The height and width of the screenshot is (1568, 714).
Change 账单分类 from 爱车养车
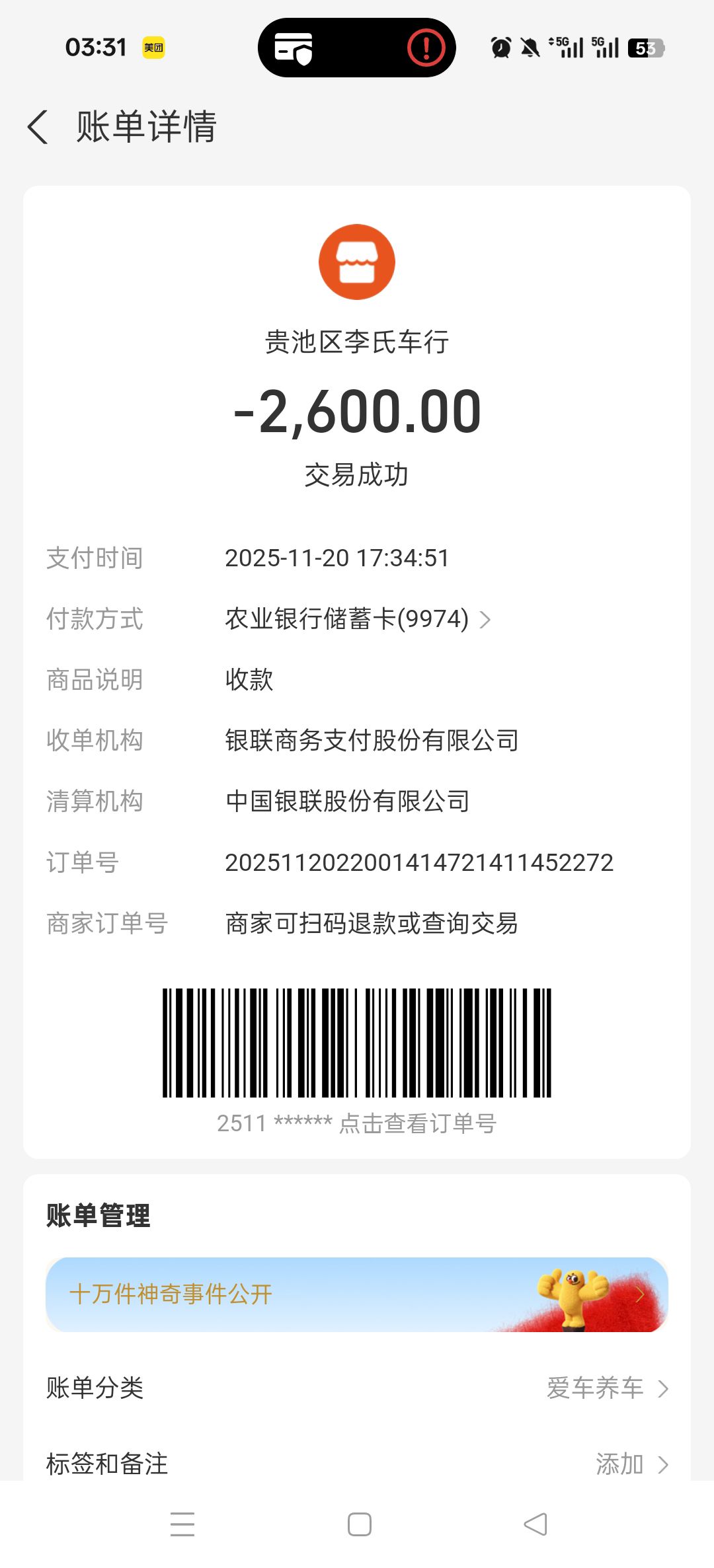[607, 1388]
